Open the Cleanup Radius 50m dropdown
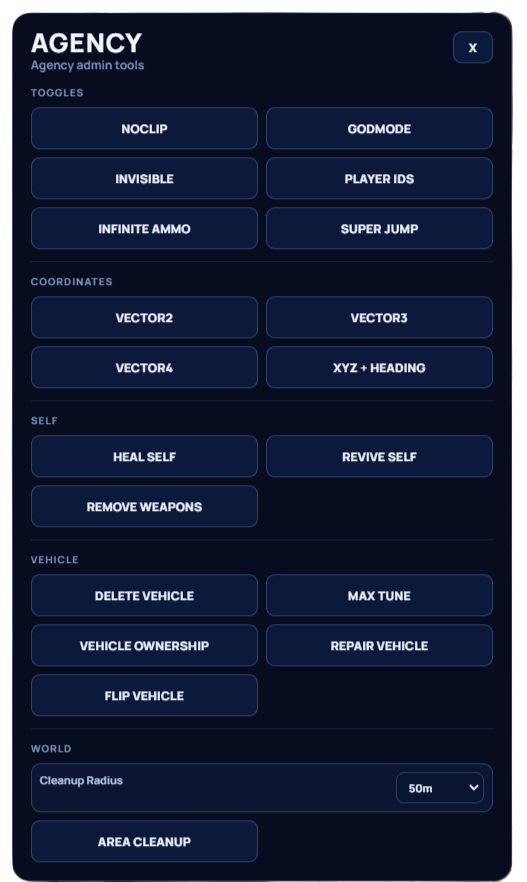Image resolution: width=527 pixels, height=882 pixels. [x=440, y=788]
